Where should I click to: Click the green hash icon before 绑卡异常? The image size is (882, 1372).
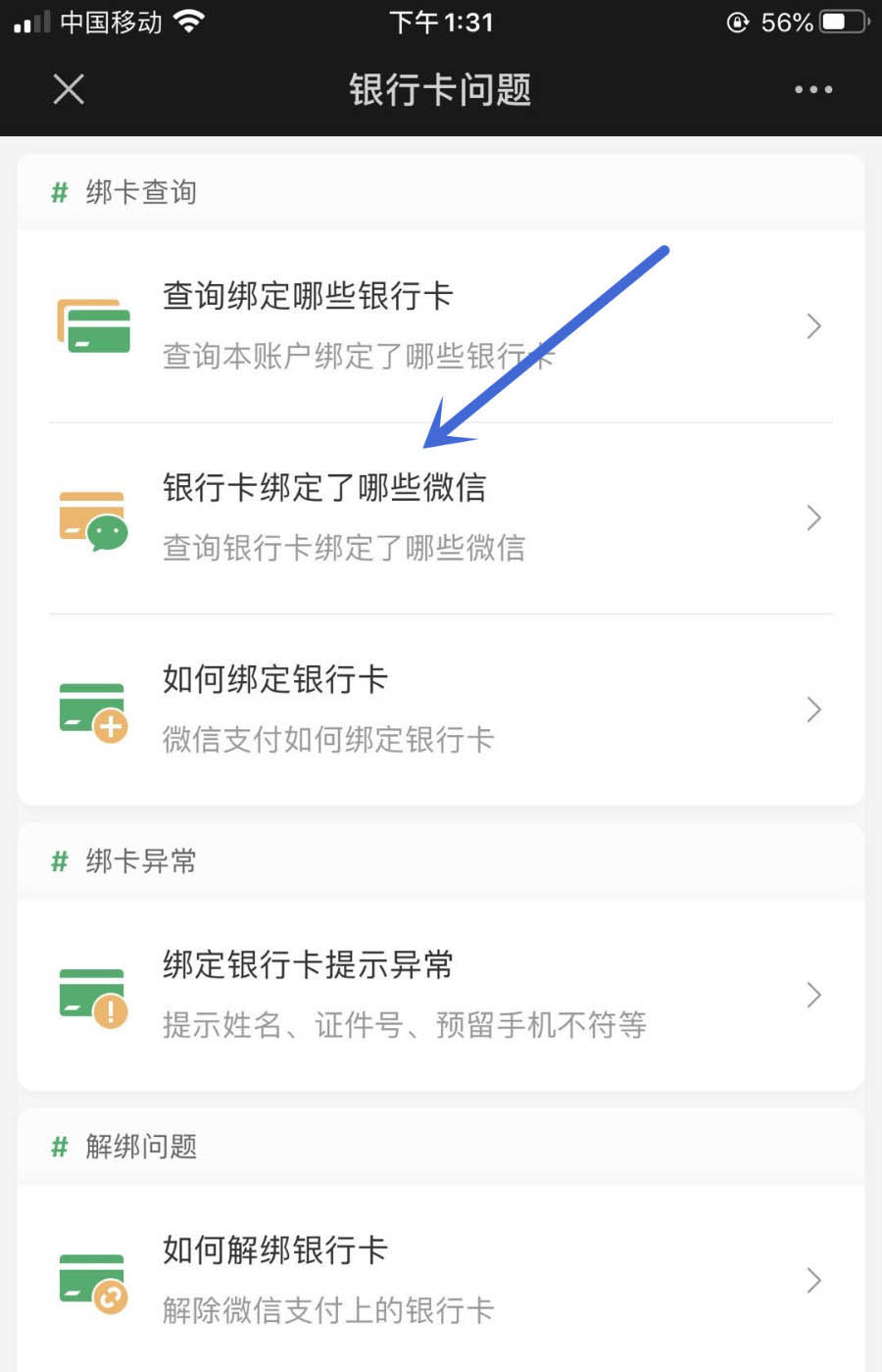[x=59, y=860]
